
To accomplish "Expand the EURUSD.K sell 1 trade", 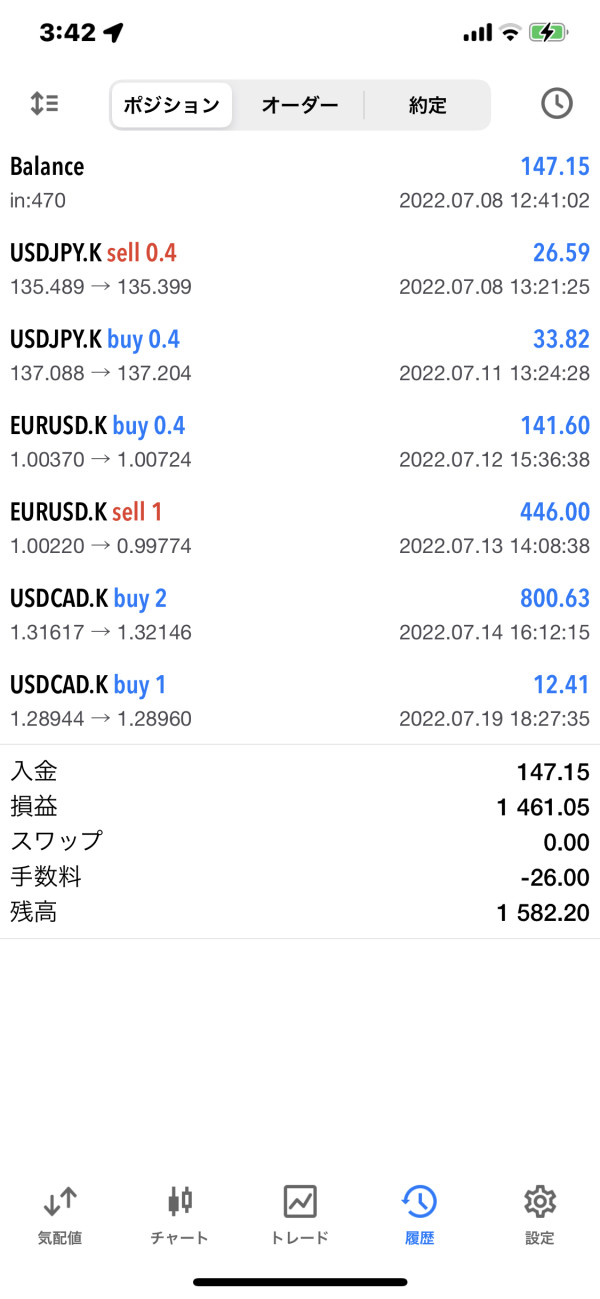I will pos(300,529).
